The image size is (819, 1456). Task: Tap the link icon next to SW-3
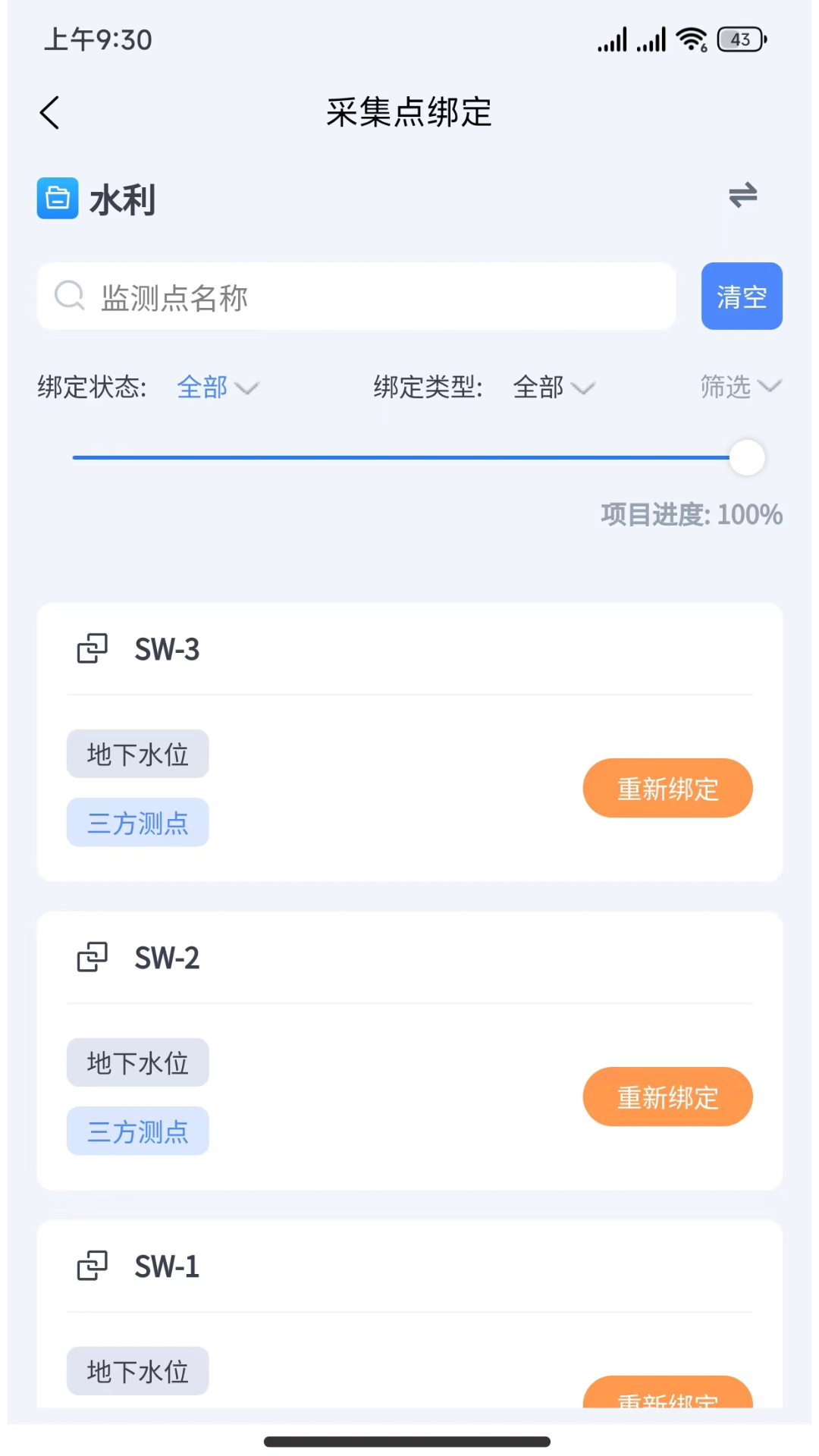point(92,649)
